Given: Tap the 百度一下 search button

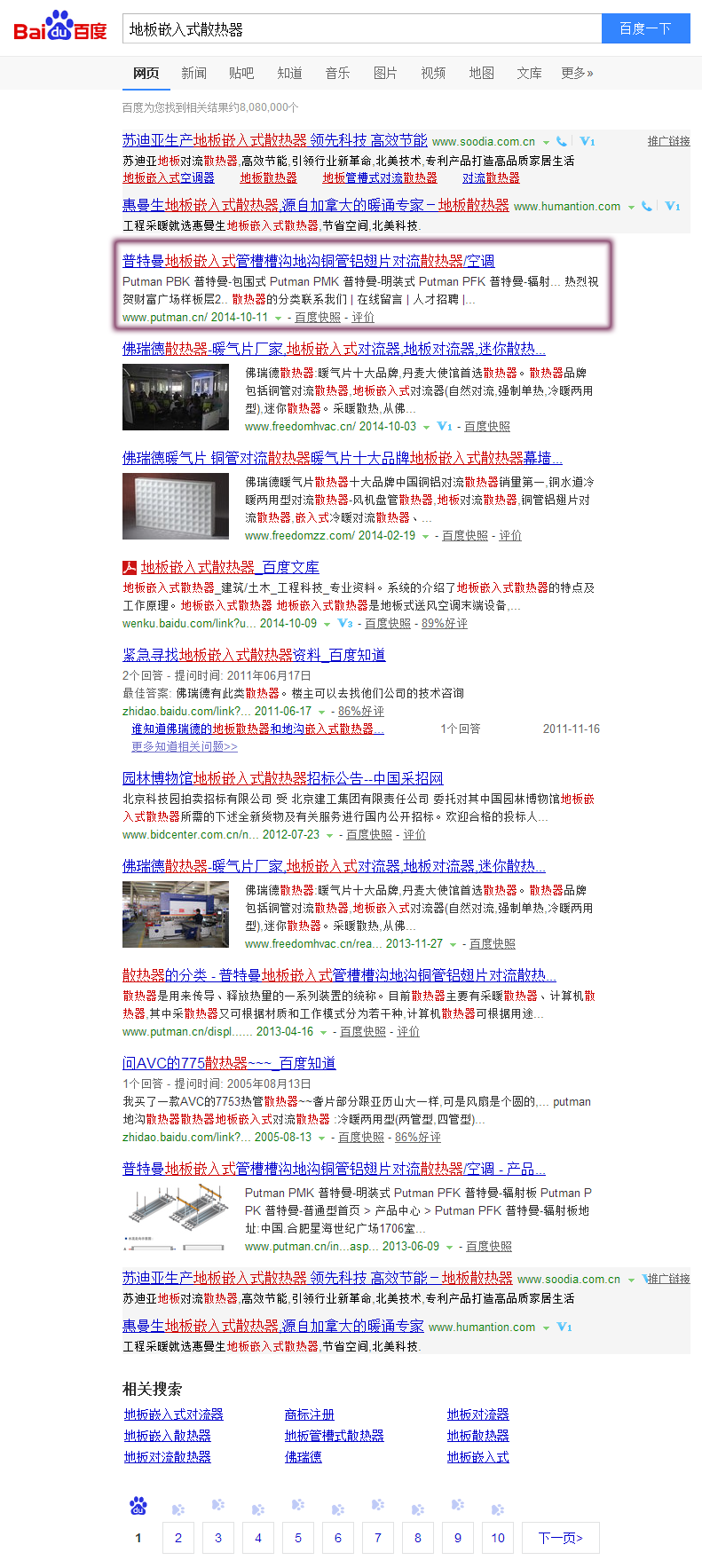Looking at the screenshot, I should click(x=645, y=28).
